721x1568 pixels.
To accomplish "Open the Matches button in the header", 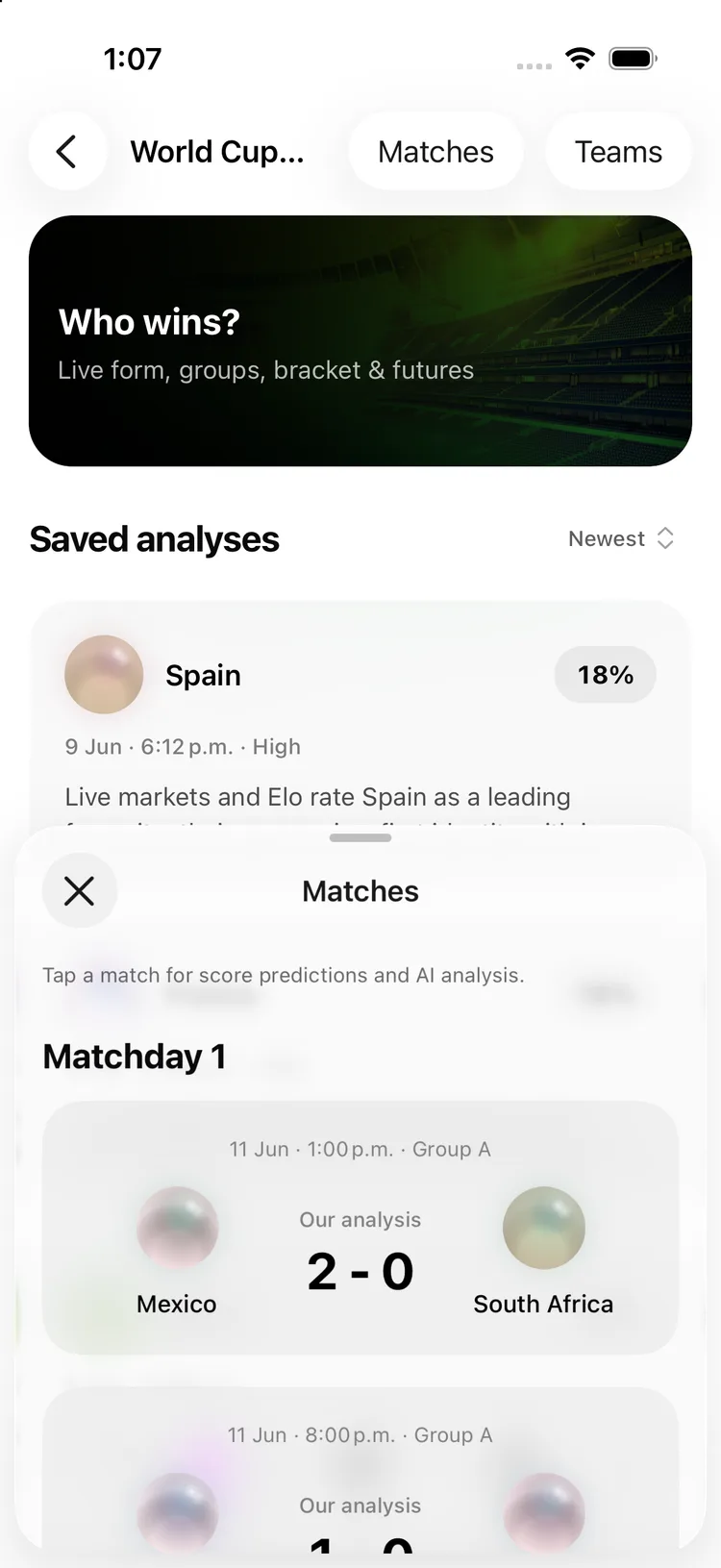I will [435, 152].
